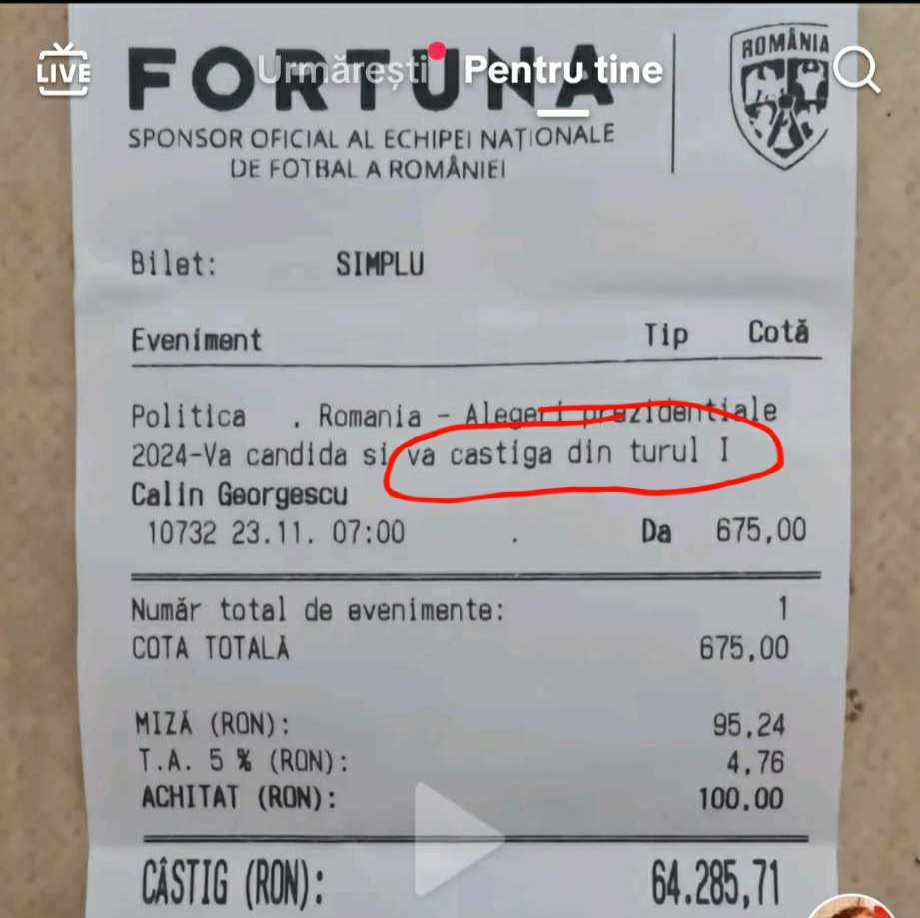Open the search magnifier
Screen dimensions: 920x918
855,69
